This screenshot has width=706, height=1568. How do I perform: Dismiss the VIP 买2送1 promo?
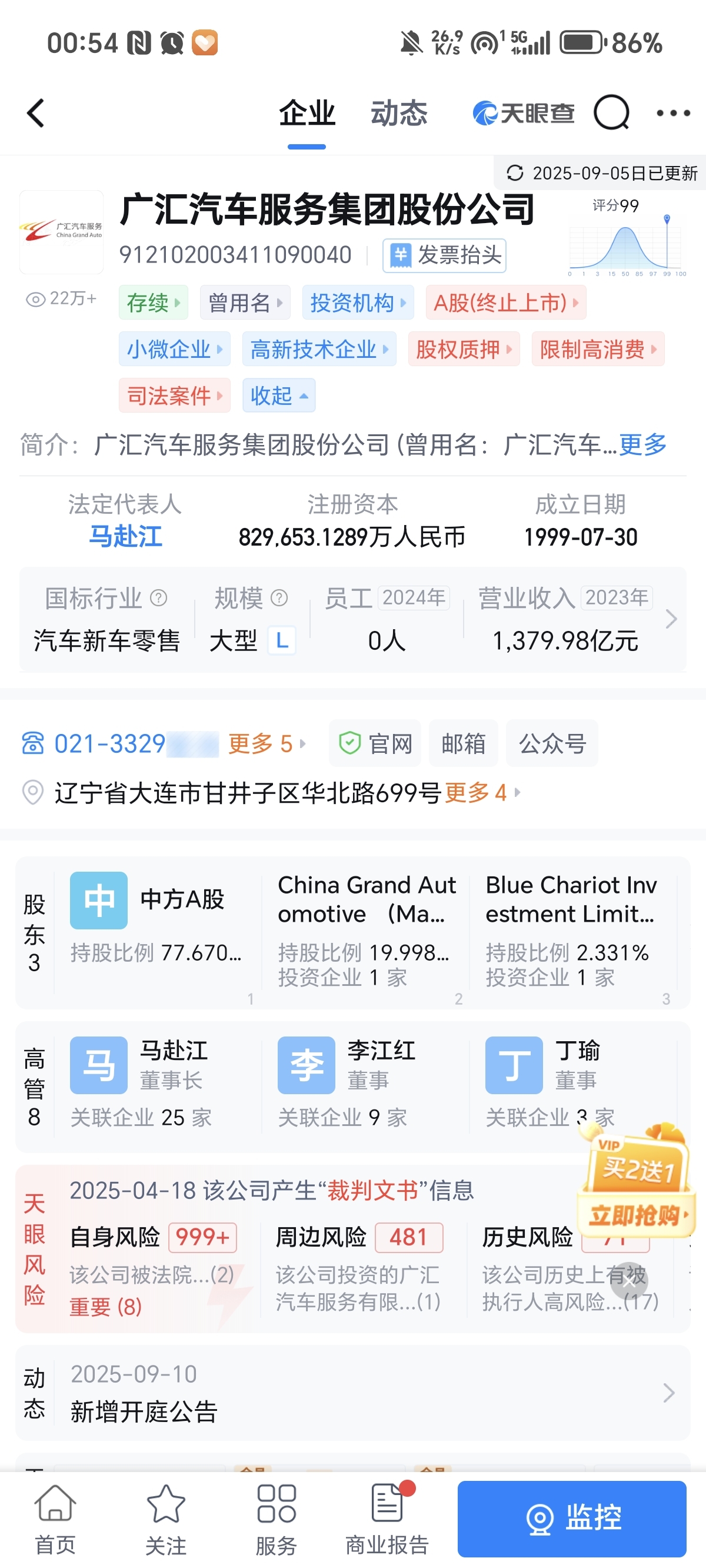[x=630, y=1281]
